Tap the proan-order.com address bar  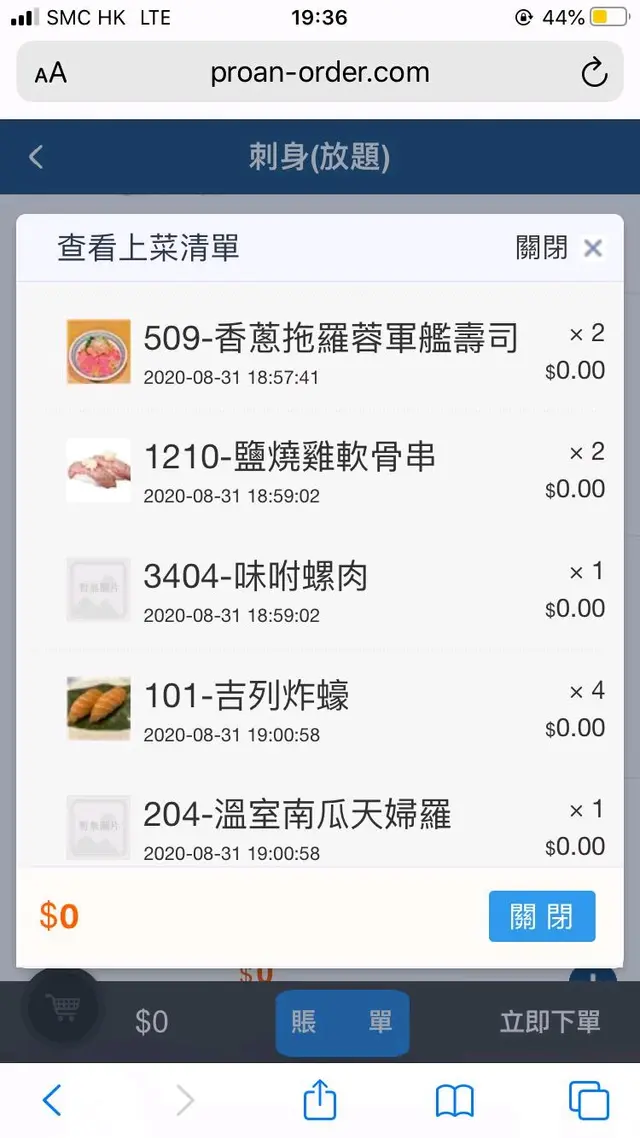tap(320, 73)
